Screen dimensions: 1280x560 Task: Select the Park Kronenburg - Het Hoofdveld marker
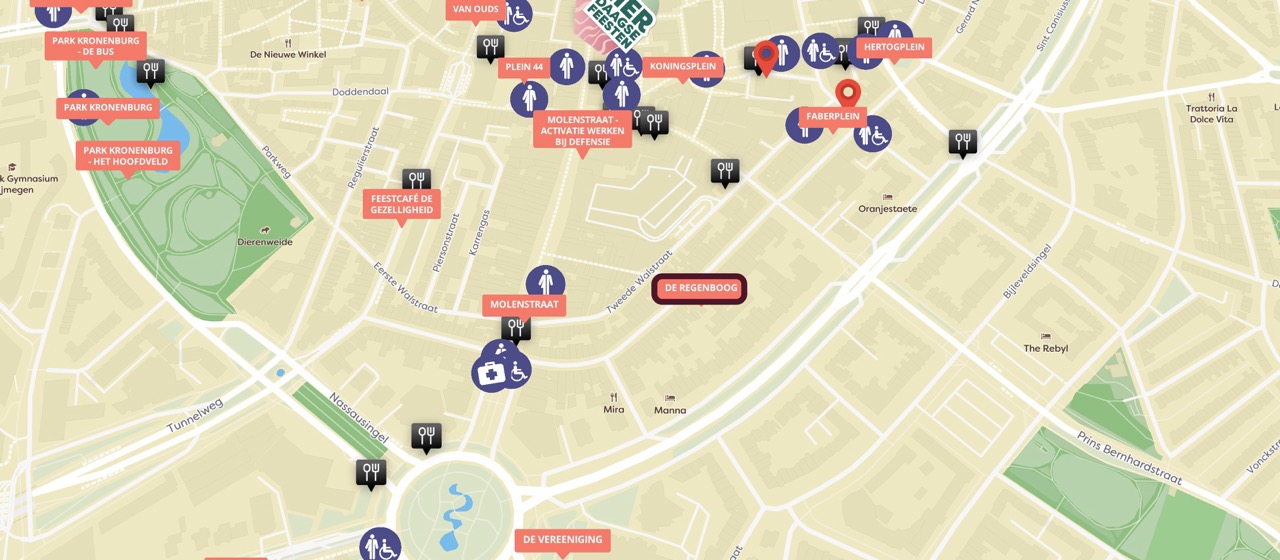[x=128, y=156]
